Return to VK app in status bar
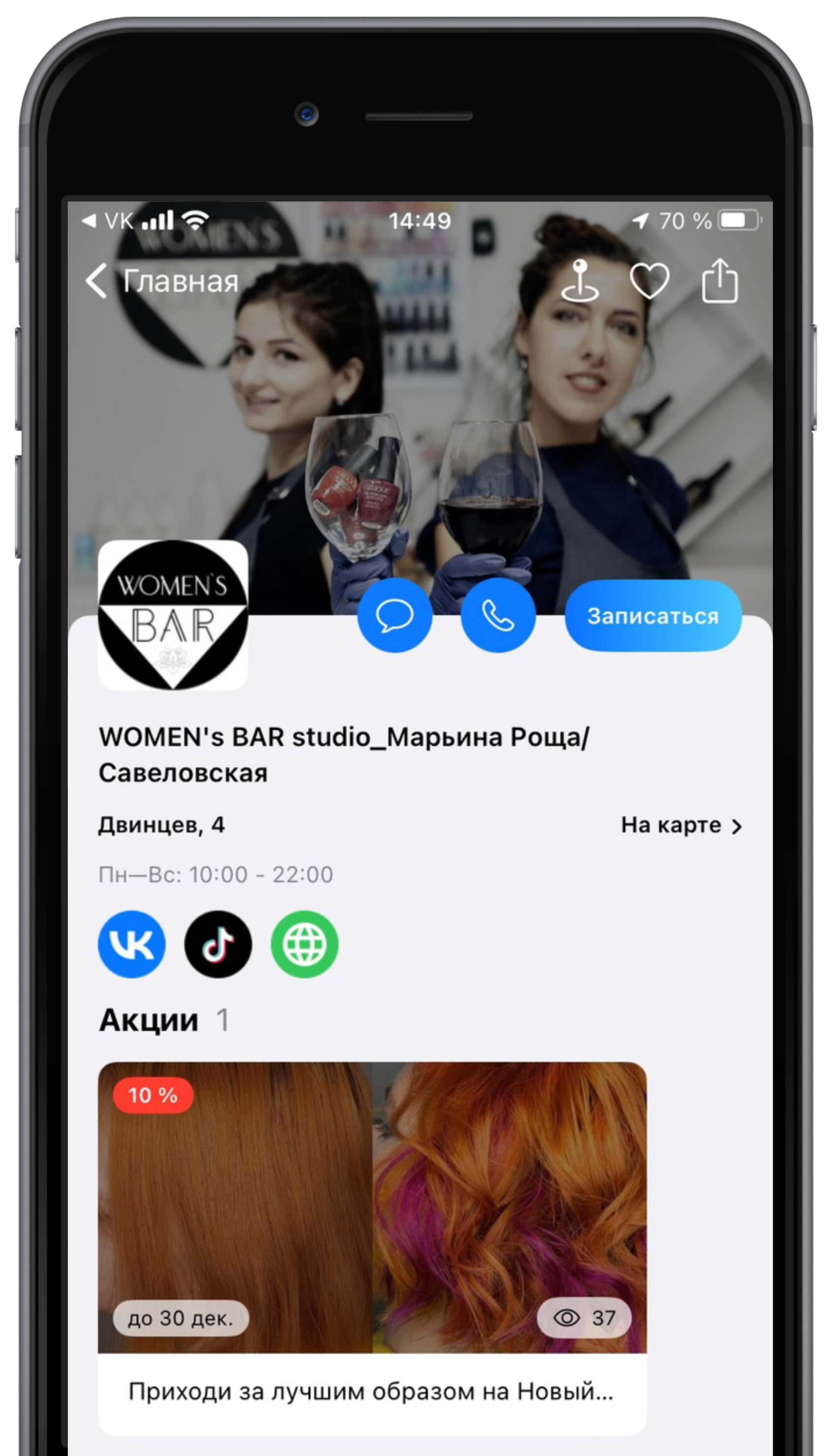This screenshot has width=827, height=1456. (108, 221)
